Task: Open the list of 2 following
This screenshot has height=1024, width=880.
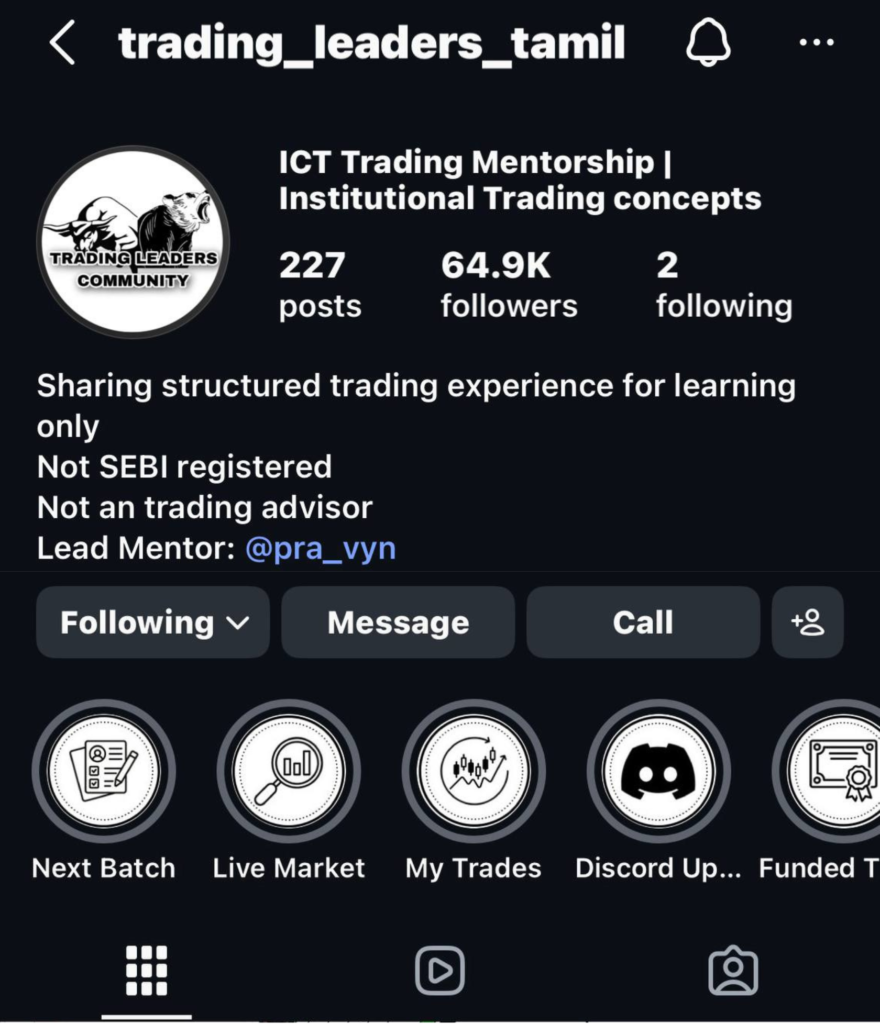Action: [x=723, y=285]
